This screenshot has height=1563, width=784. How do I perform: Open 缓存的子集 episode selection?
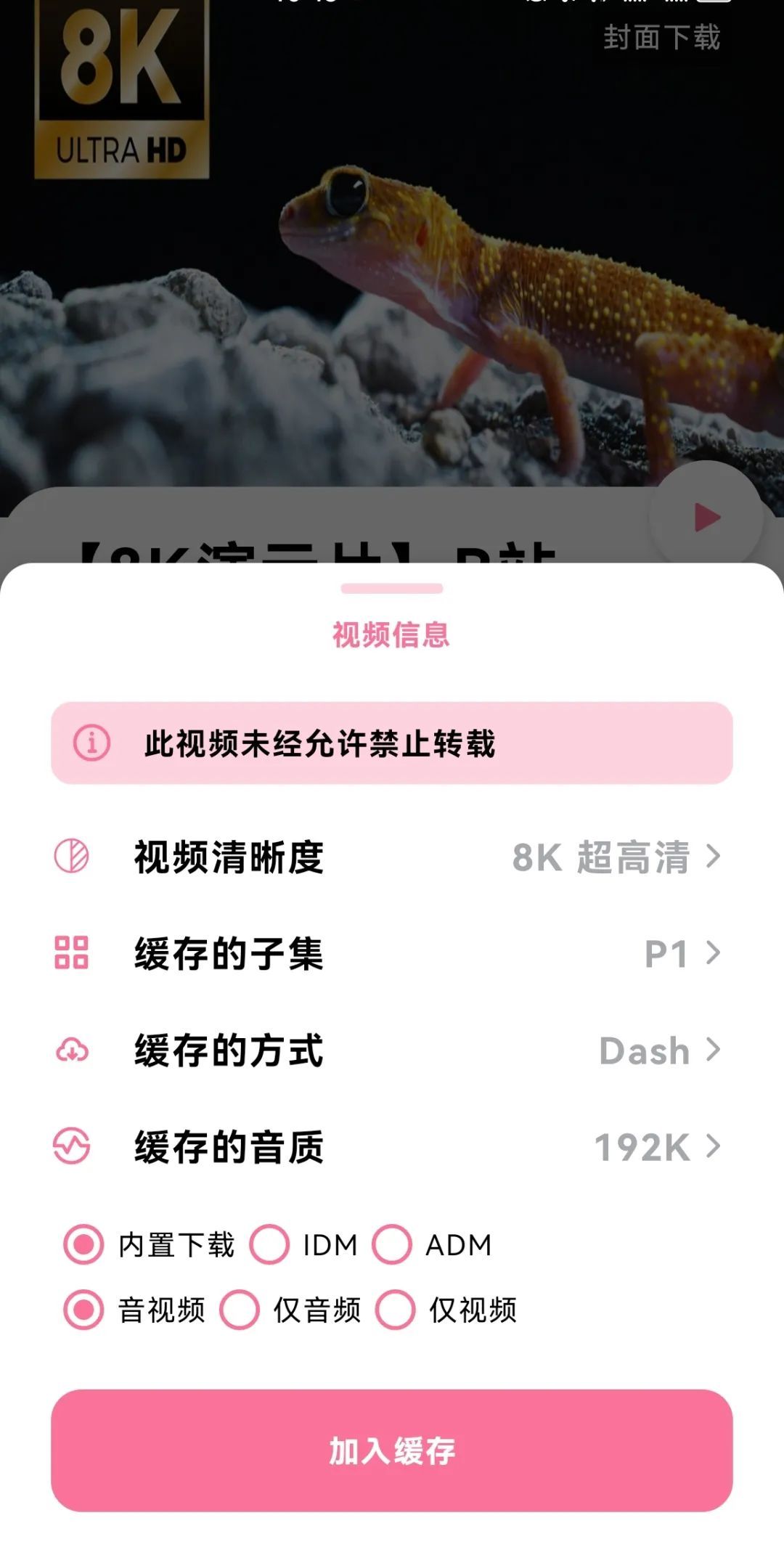point(392,953)
